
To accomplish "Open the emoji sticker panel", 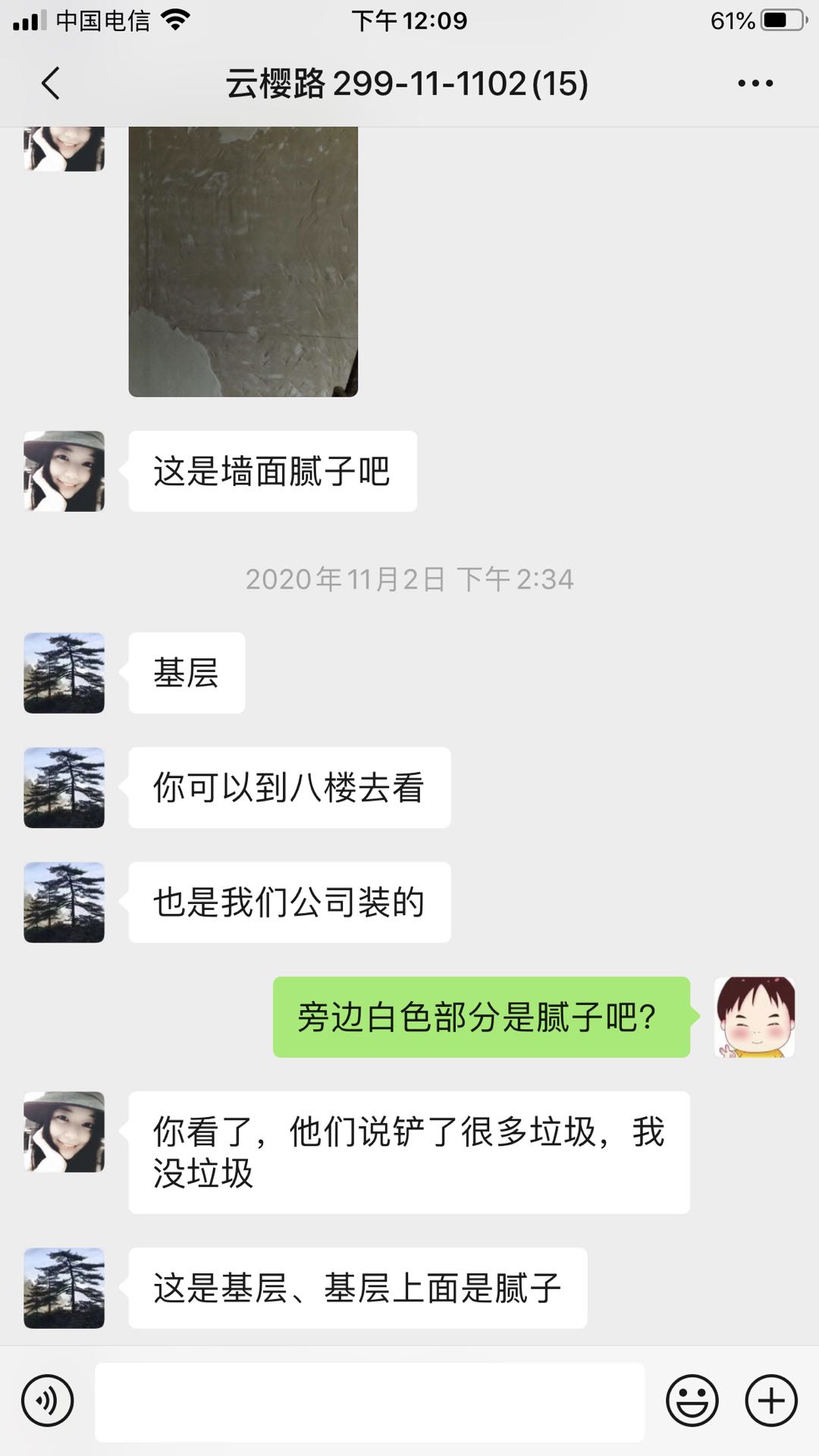I will click(x=692, y=1401).
